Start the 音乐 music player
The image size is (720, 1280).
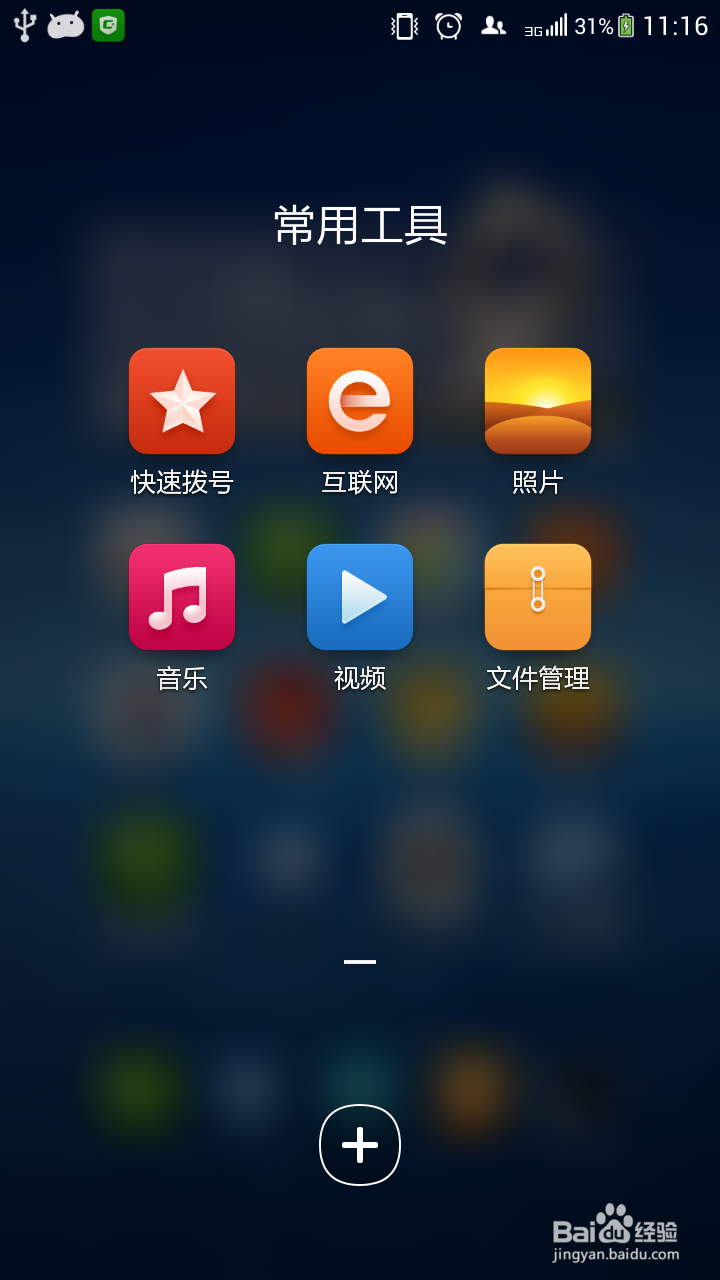181,596
